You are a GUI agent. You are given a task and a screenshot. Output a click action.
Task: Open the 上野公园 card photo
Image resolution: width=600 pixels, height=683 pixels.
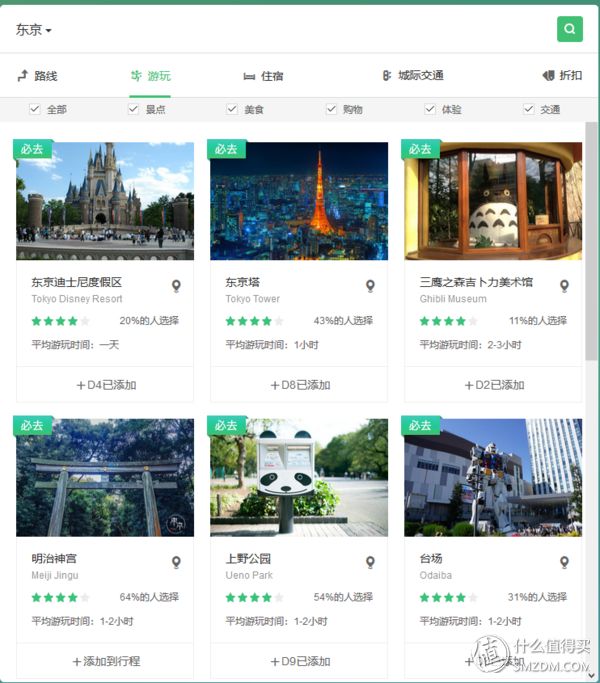(299, 477)
